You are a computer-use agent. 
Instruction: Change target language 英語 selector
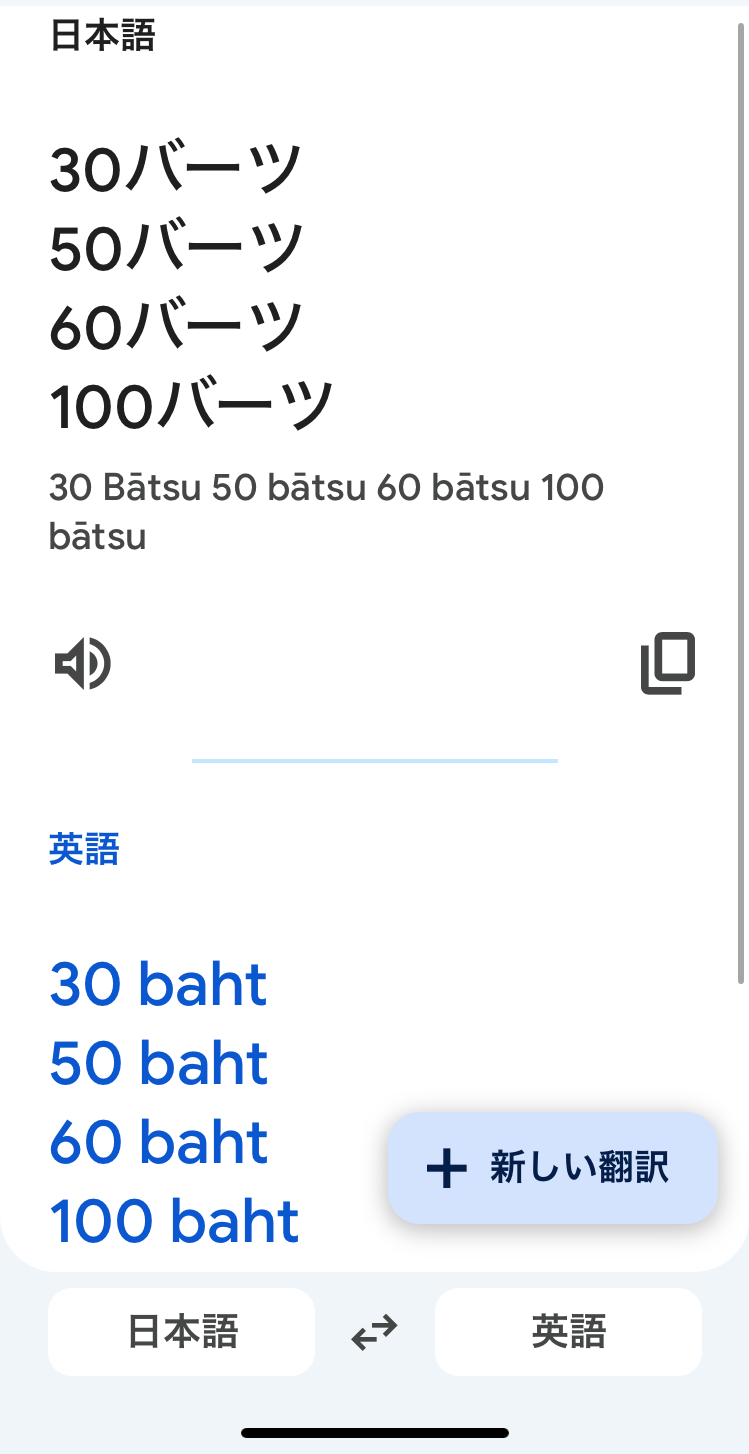pos(568,1332)
